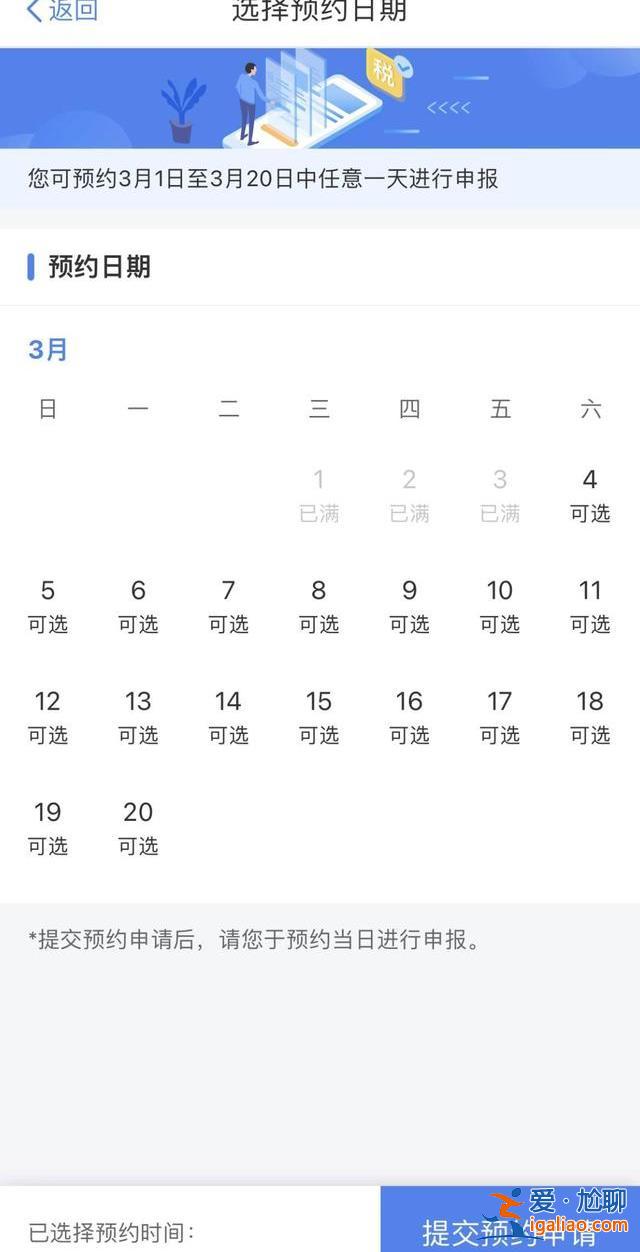The width and height of the screenshot is (640, 1252).
Task: Pick March 6 for the appointment
Action: pyautogui.click(x=138, y=606)
